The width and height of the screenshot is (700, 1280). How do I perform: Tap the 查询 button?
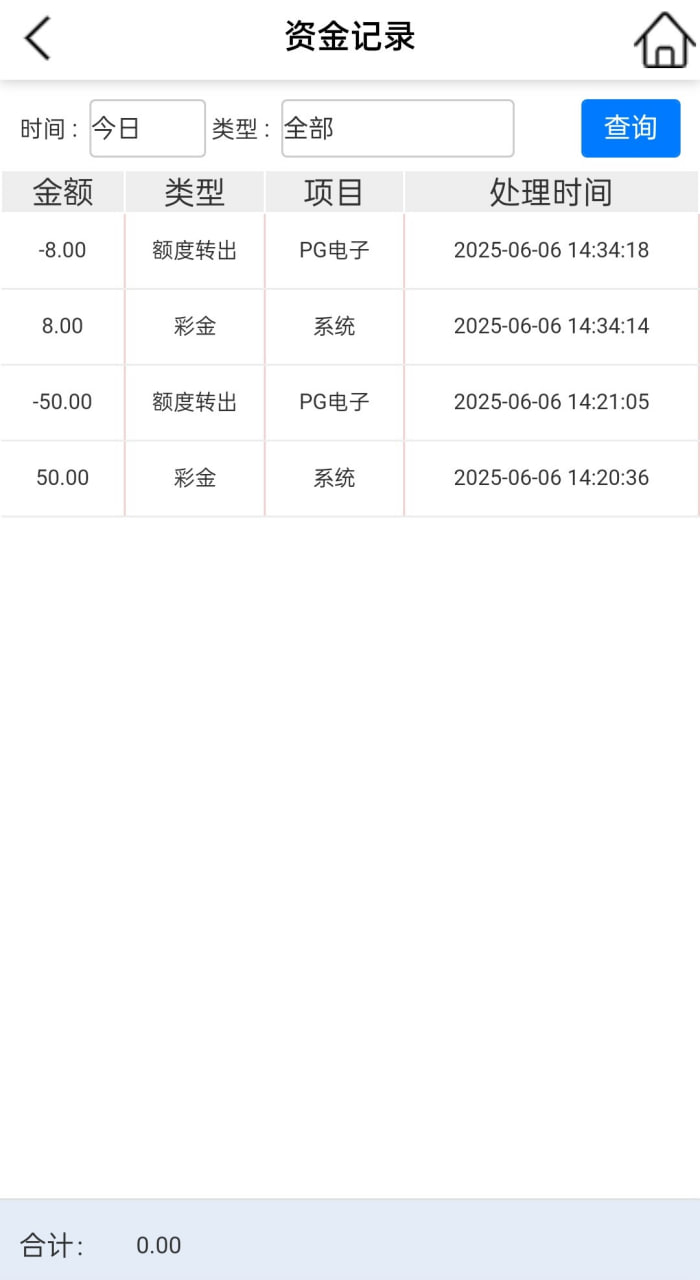pyautogui.click(x=630, y=128)
